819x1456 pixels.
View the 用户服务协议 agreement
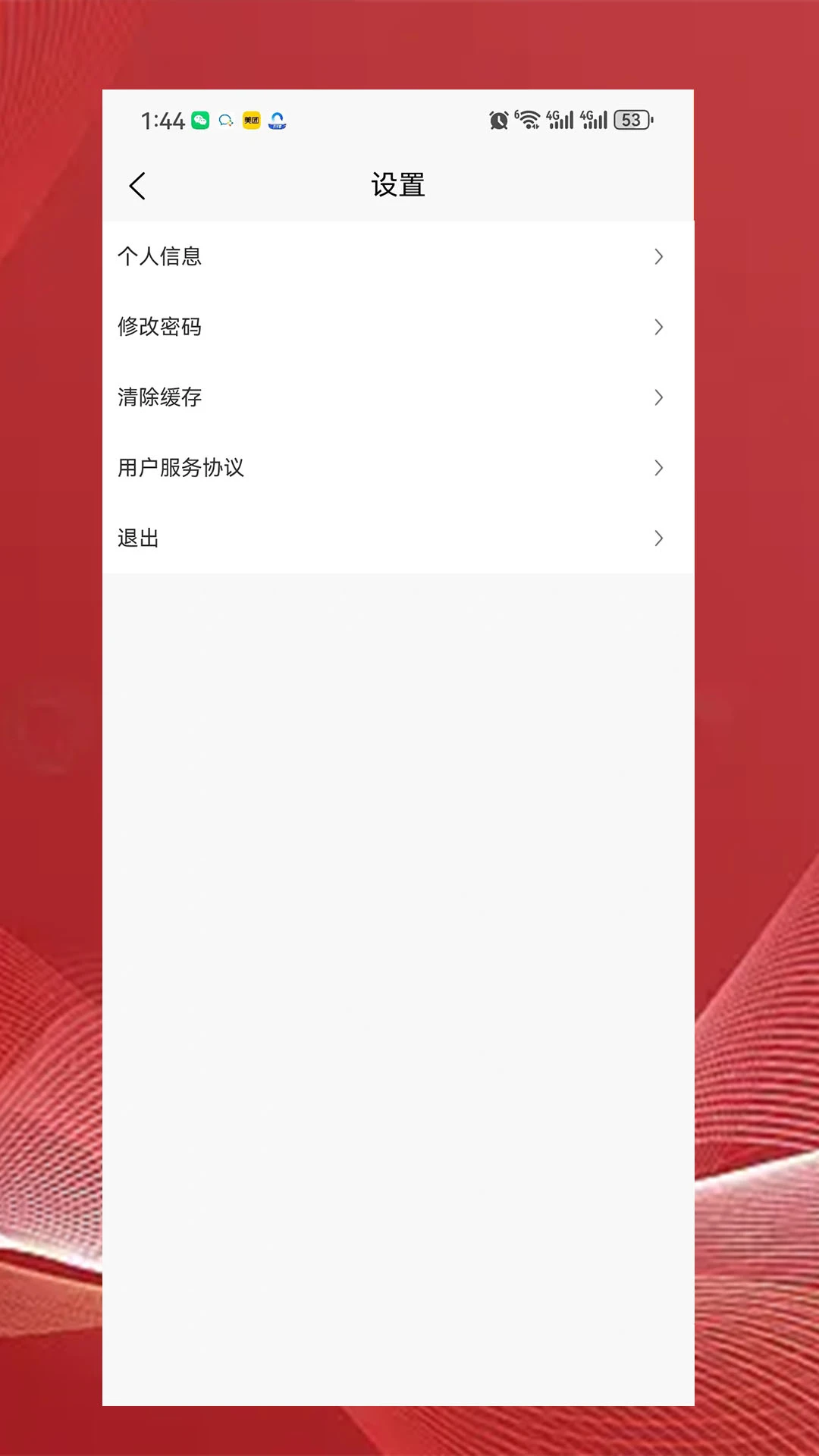coord(397,468)
